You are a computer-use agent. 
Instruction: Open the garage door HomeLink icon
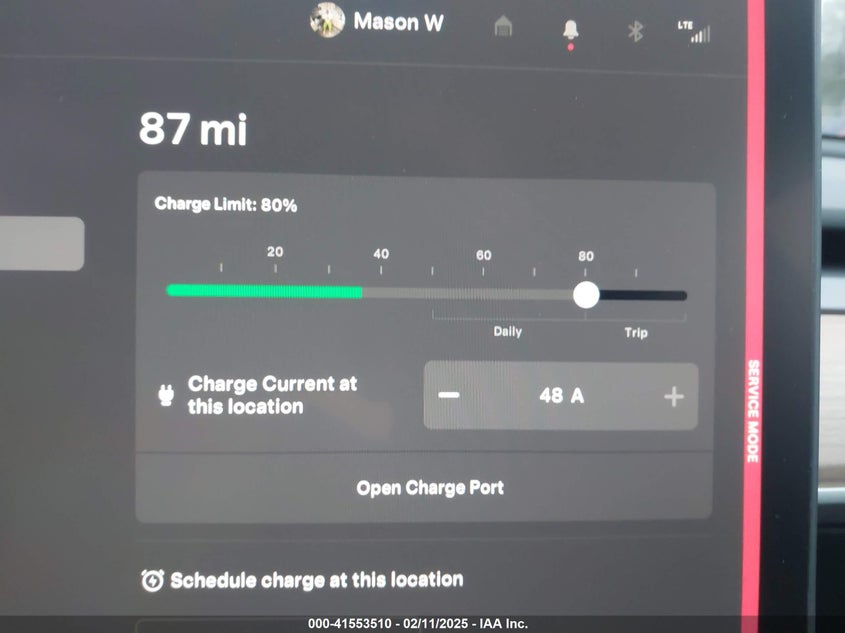pos(504,27)
